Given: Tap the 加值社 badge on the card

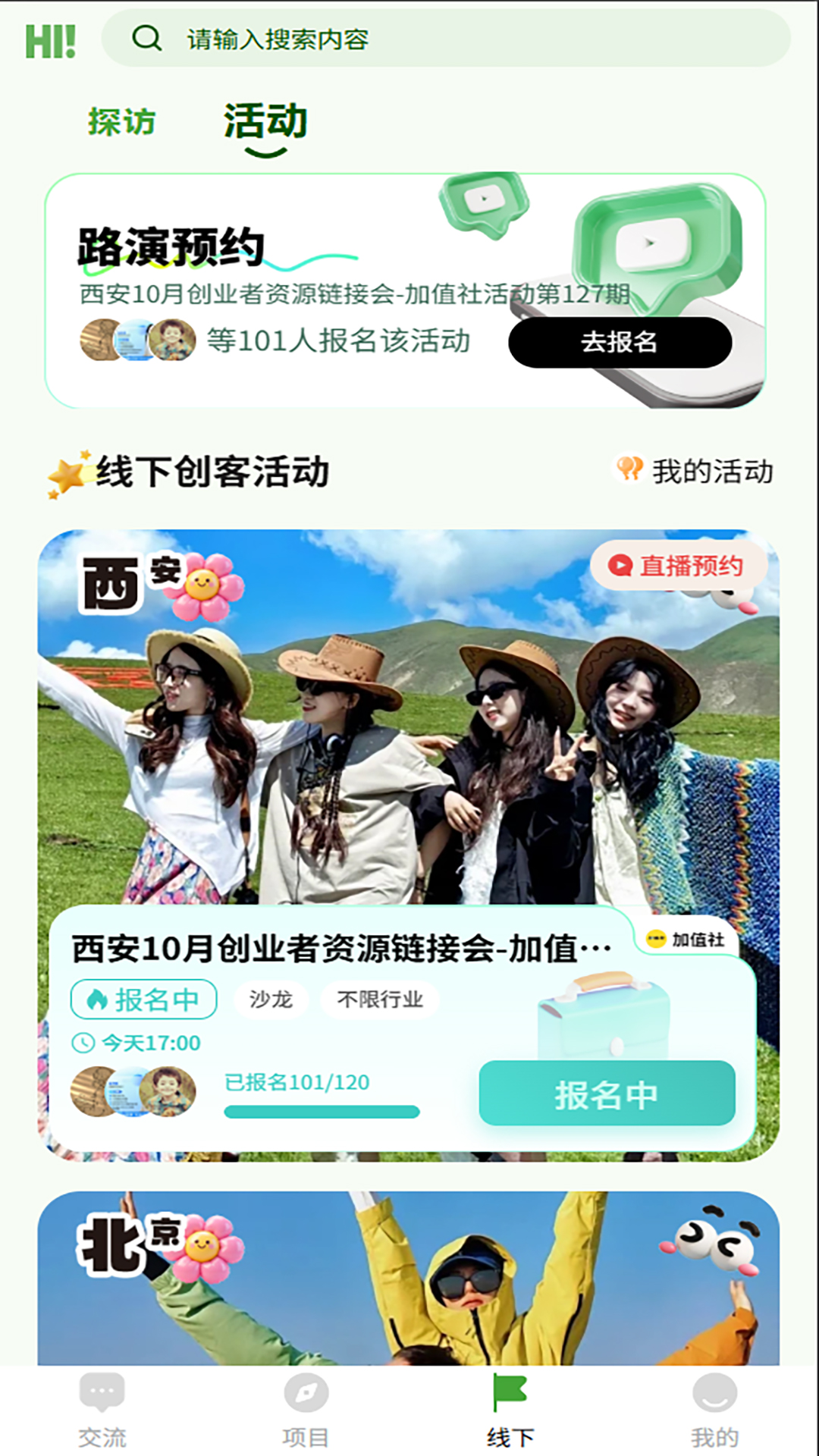Looking at the screenshot, I should 686,941.
